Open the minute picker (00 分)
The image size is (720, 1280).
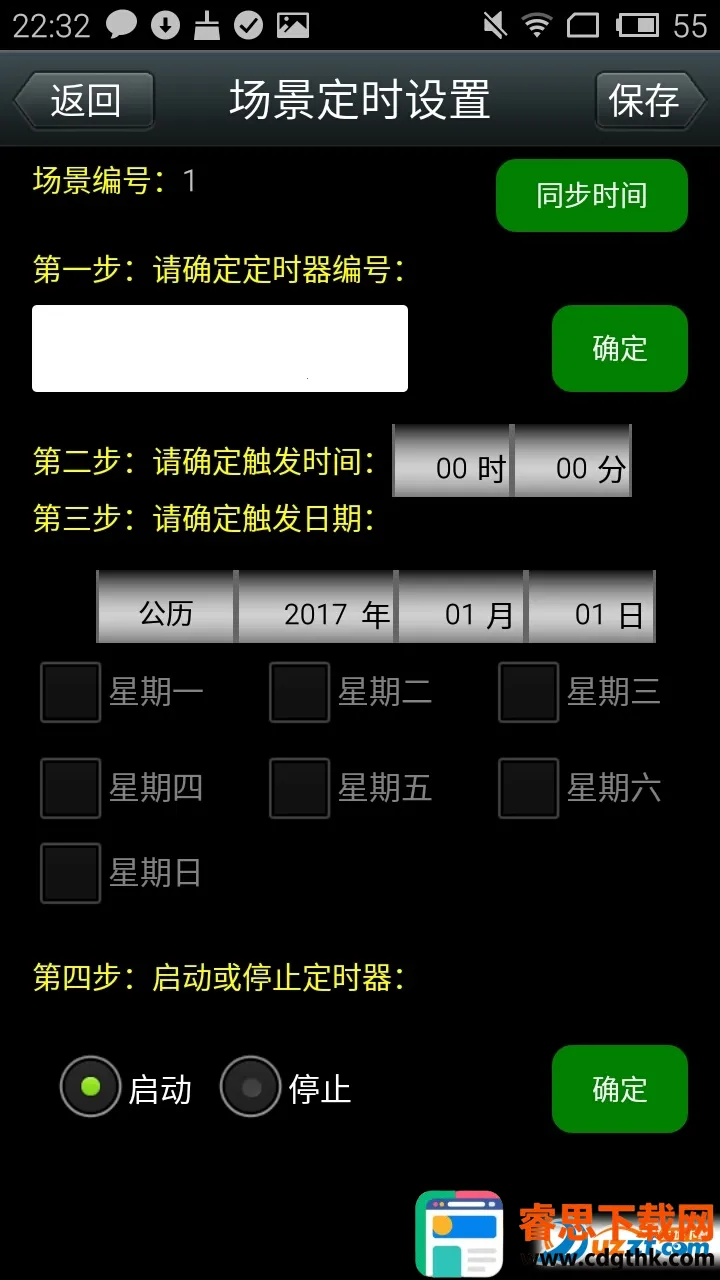tap(573, 461)
